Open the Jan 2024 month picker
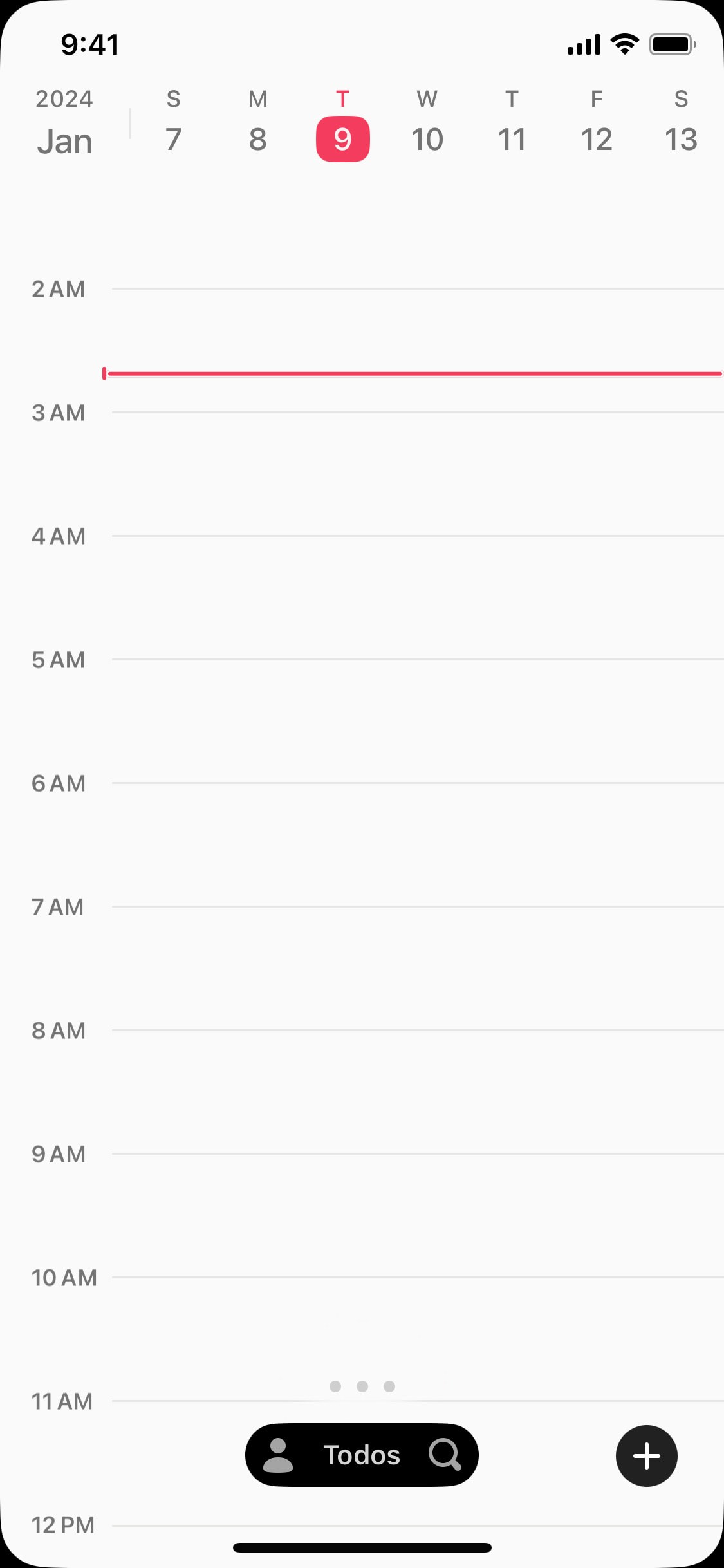The width and height of the screenshot is (724, 1568). (x=64, y=123)
